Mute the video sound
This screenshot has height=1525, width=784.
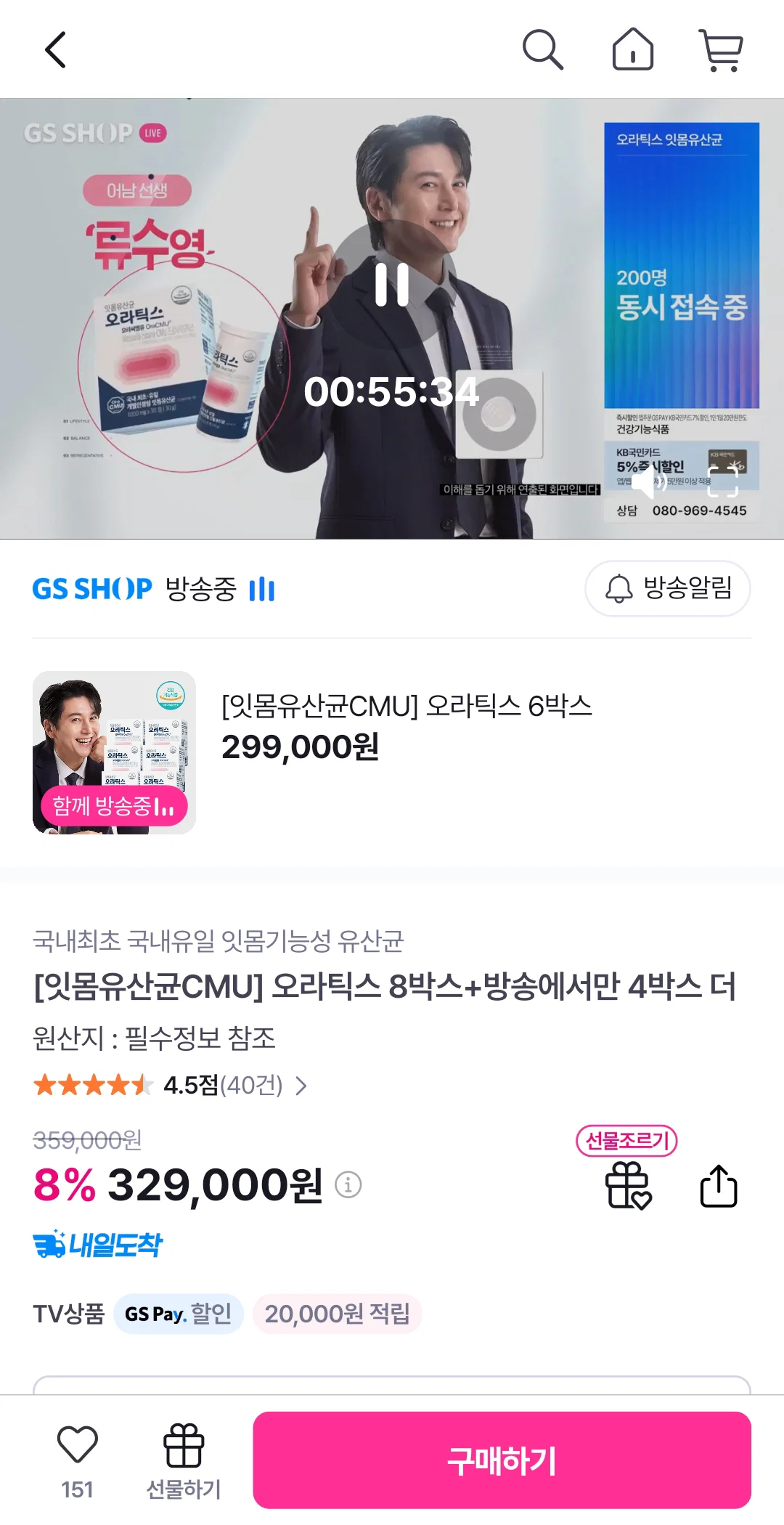click(649, 481)
